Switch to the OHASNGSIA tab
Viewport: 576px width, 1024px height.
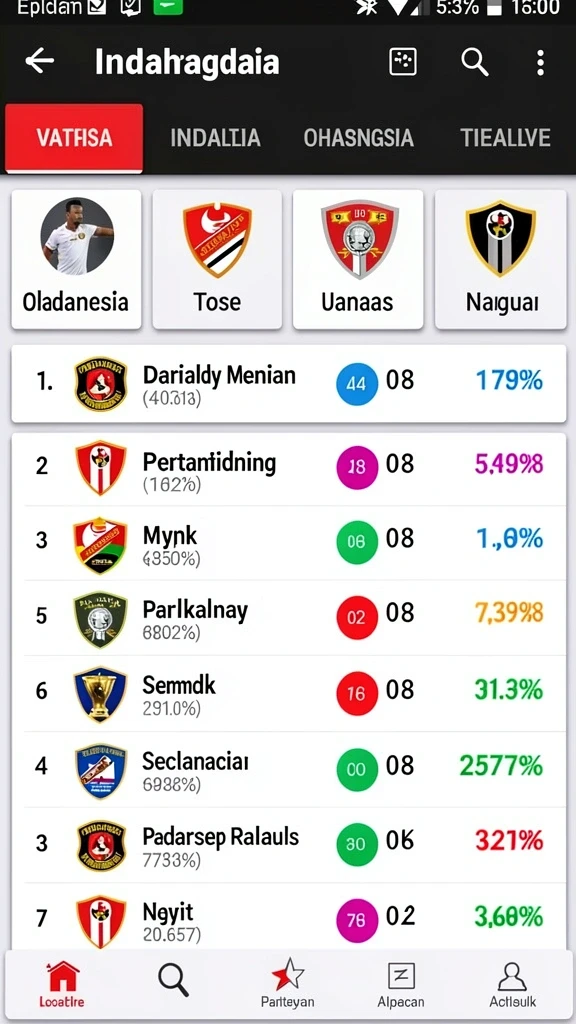click(359, 138)
